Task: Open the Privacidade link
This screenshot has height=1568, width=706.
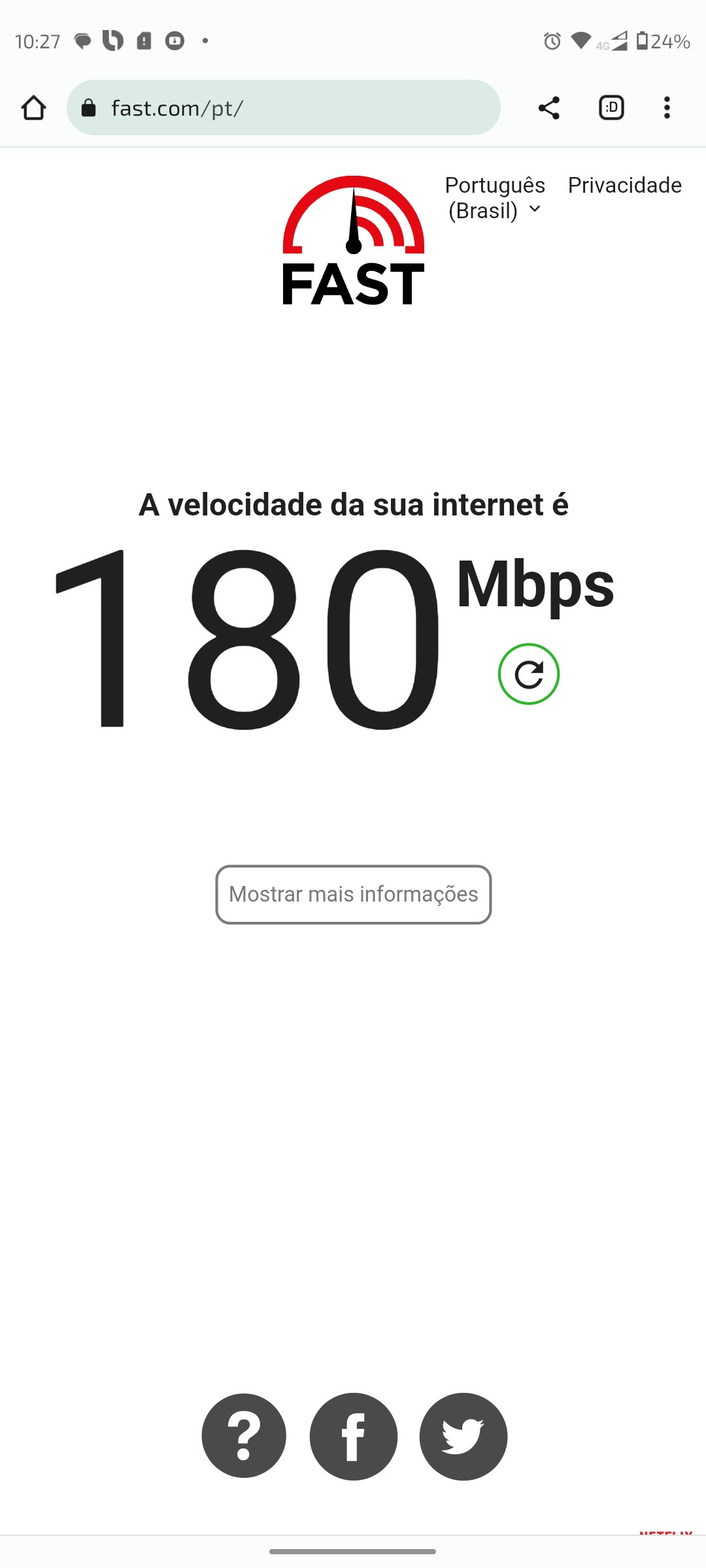Action: click(x=624, y=186)
